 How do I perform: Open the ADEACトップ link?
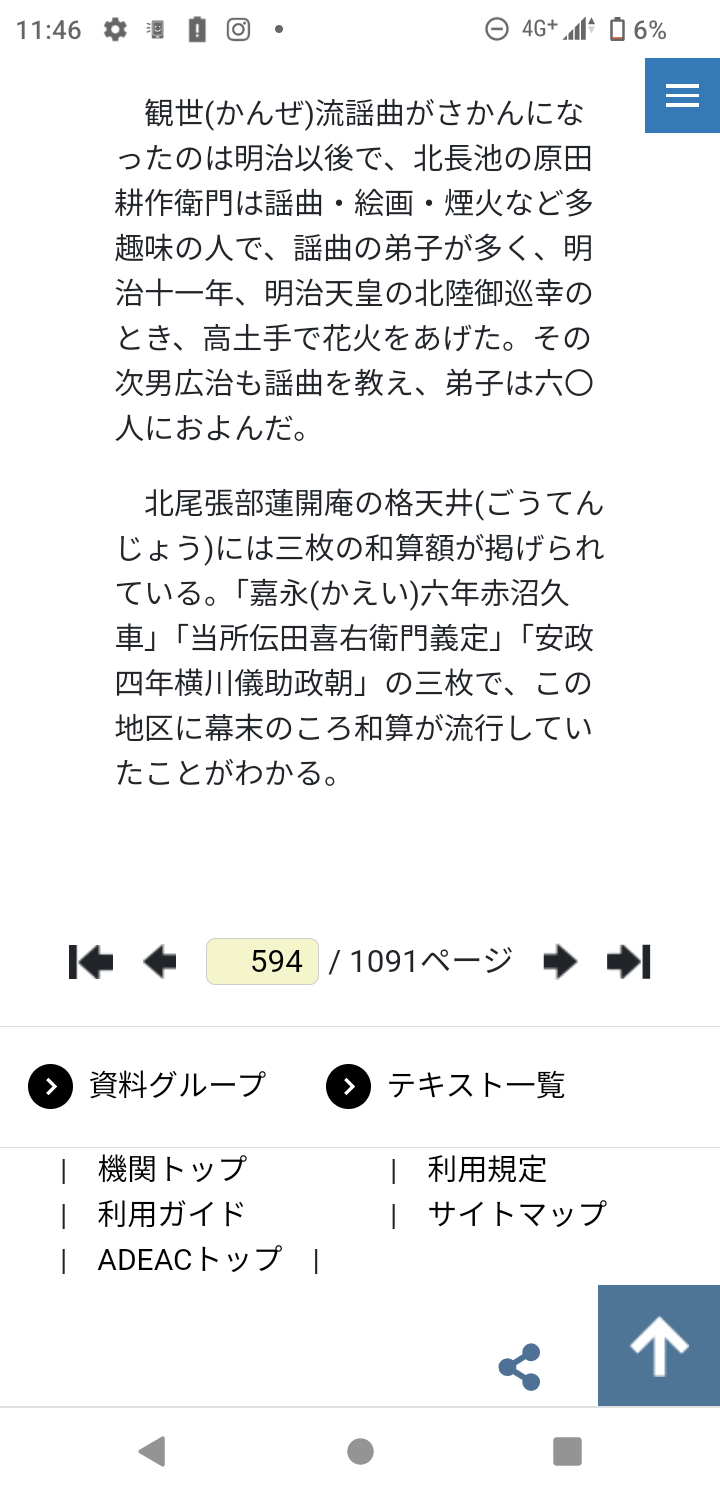tap(190, 1259)
